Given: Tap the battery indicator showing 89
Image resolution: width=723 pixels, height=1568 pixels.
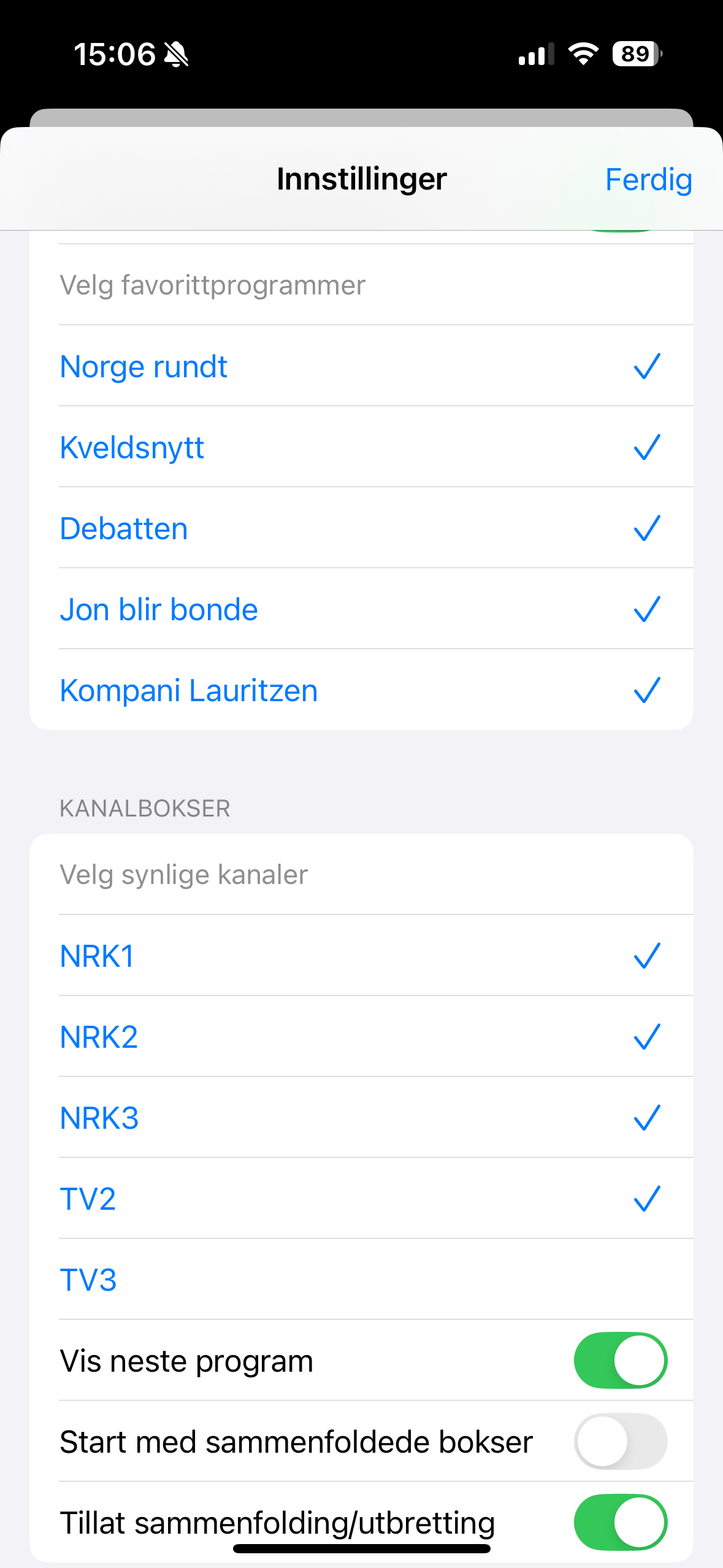Looking at the screenshot, I should (633, 54).
